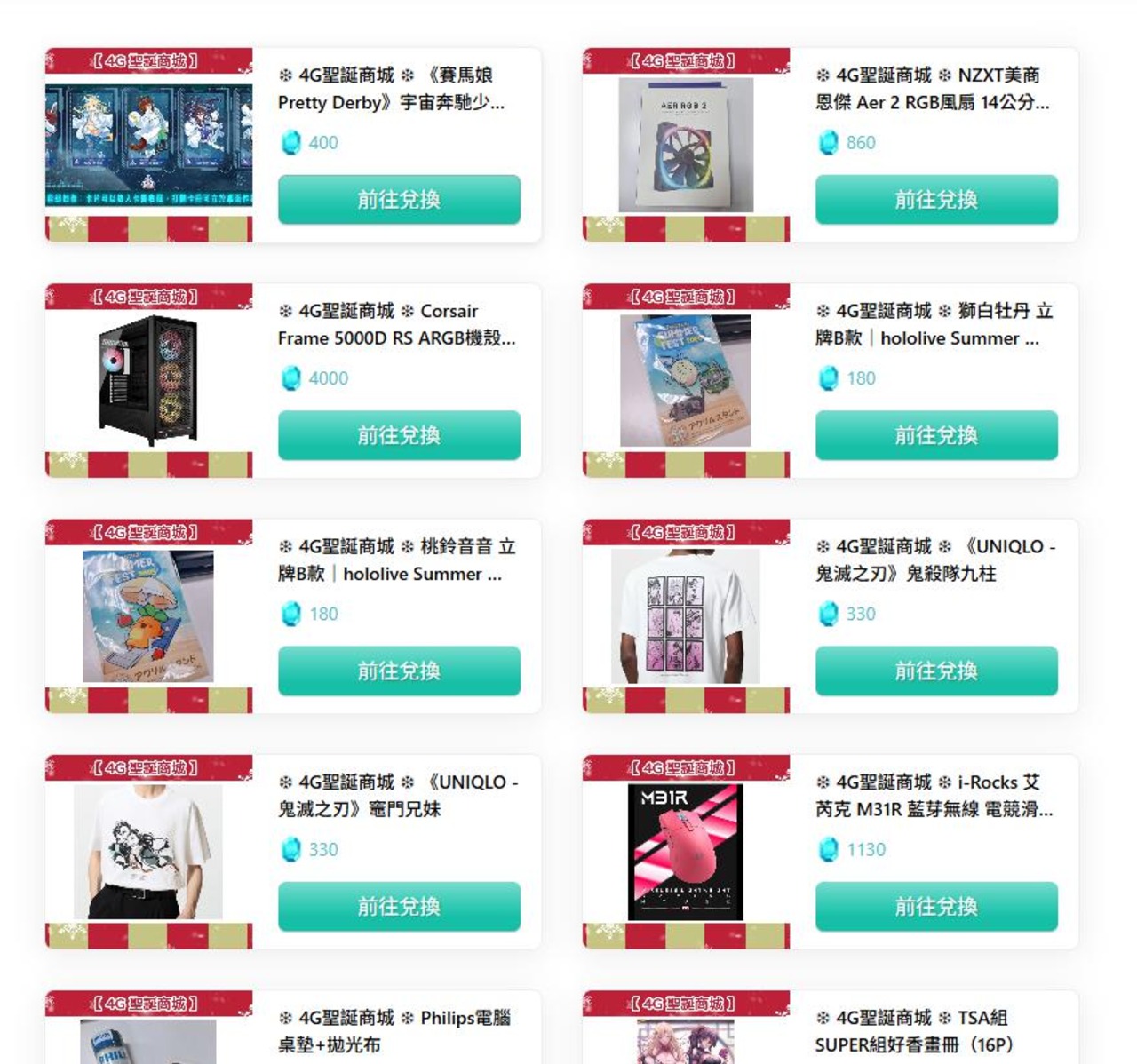The width and height of the screenshot is (1137, 1064).
Task: Redeem the NZXT Aer 2 RGB fan
Action: (x=936, y=200)
